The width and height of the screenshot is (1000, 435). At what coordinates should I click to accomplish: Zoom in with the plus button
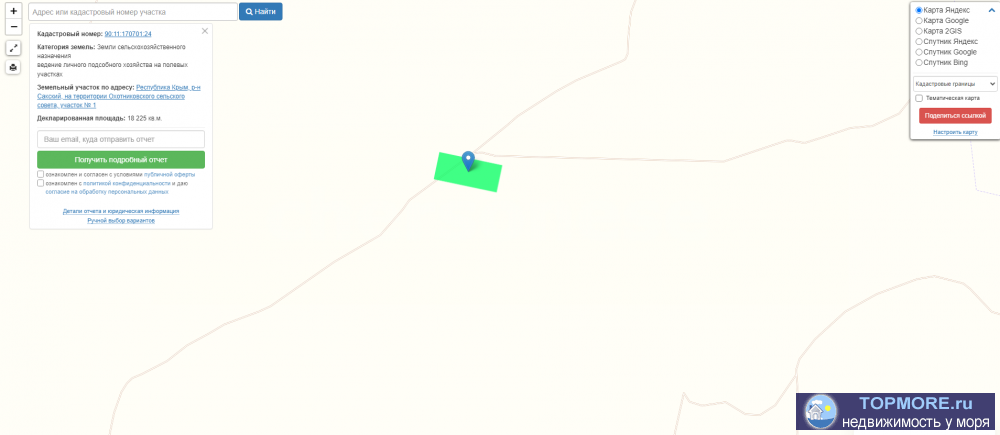pos(13,11)
